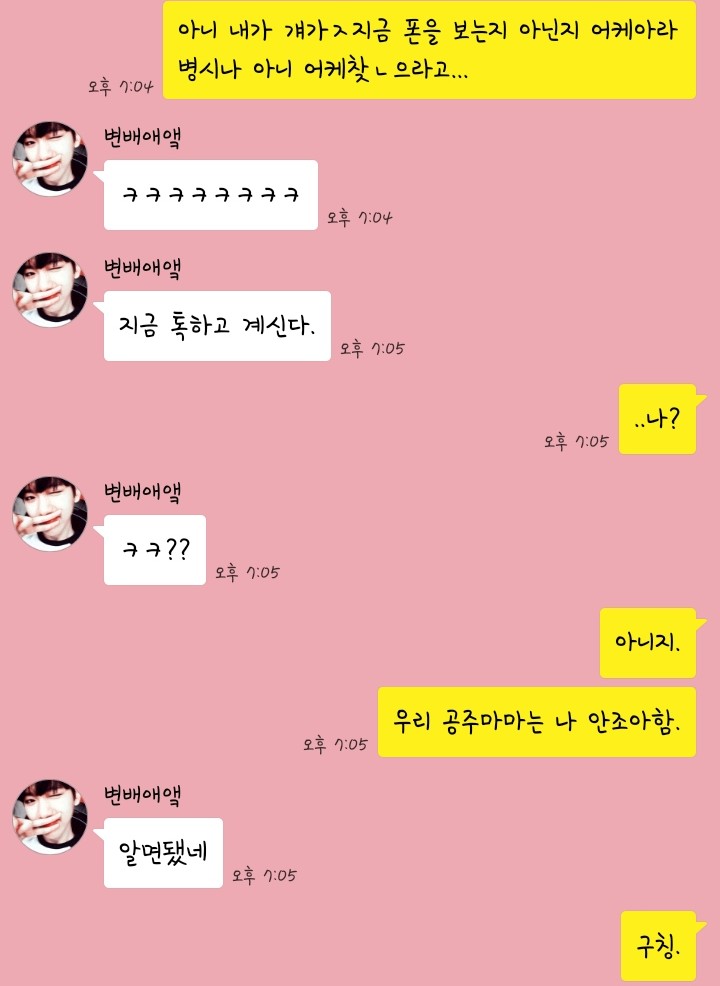Open 변배애액's avatar next to 알면됐네 message
Screen dimensions: 720x986
click(x=50, y=817)
